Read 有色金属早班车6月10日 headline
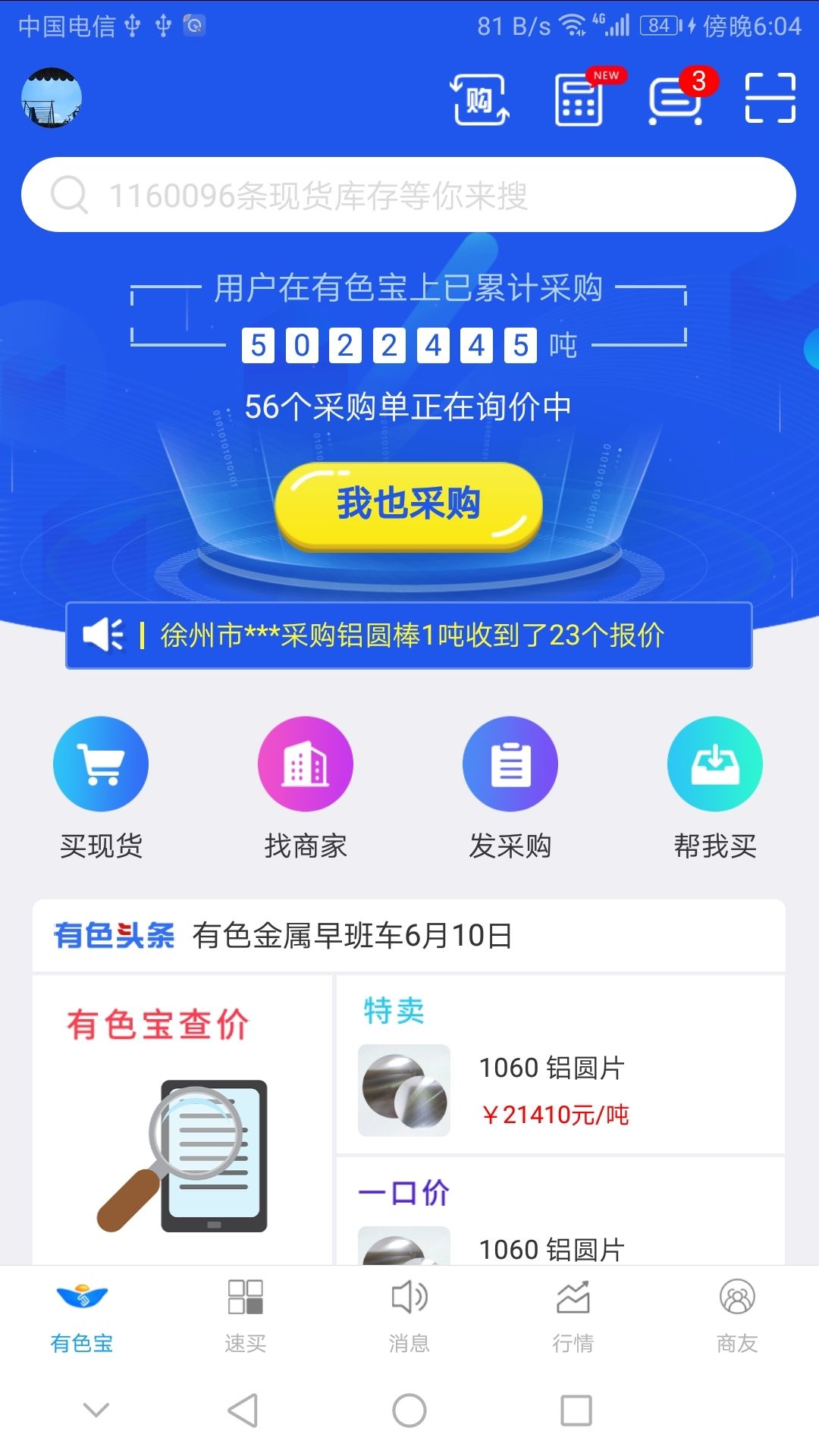Screen dimensions: 819x1456 click(353, 936)
